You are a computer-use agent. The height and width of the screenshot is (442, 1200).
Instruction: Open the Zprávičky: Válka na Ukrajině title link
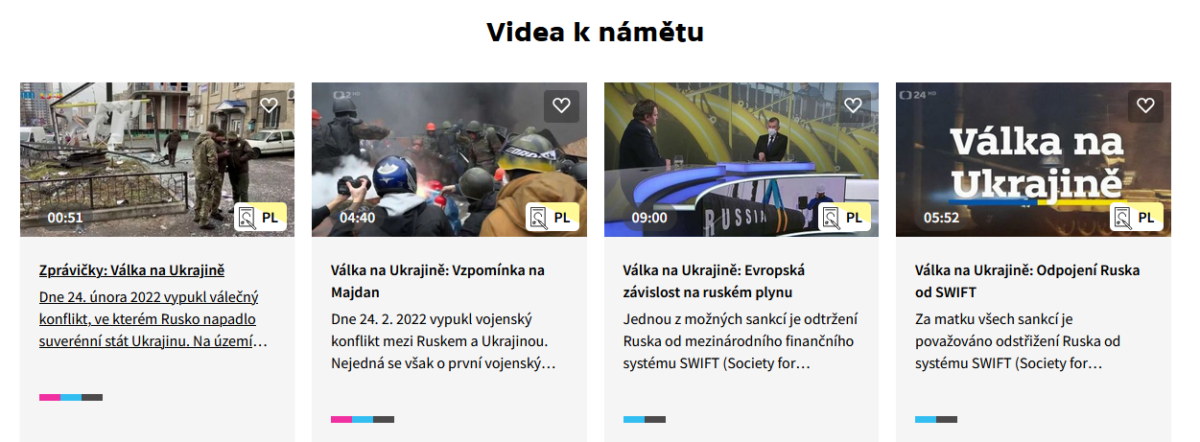[x=132, y=270]
